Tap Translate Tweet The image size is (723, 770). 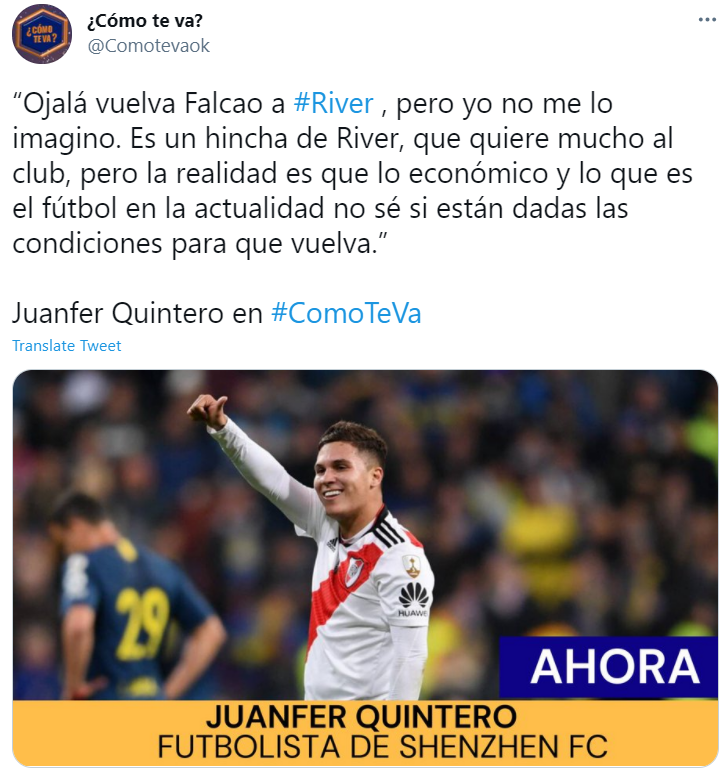point(67,346)
